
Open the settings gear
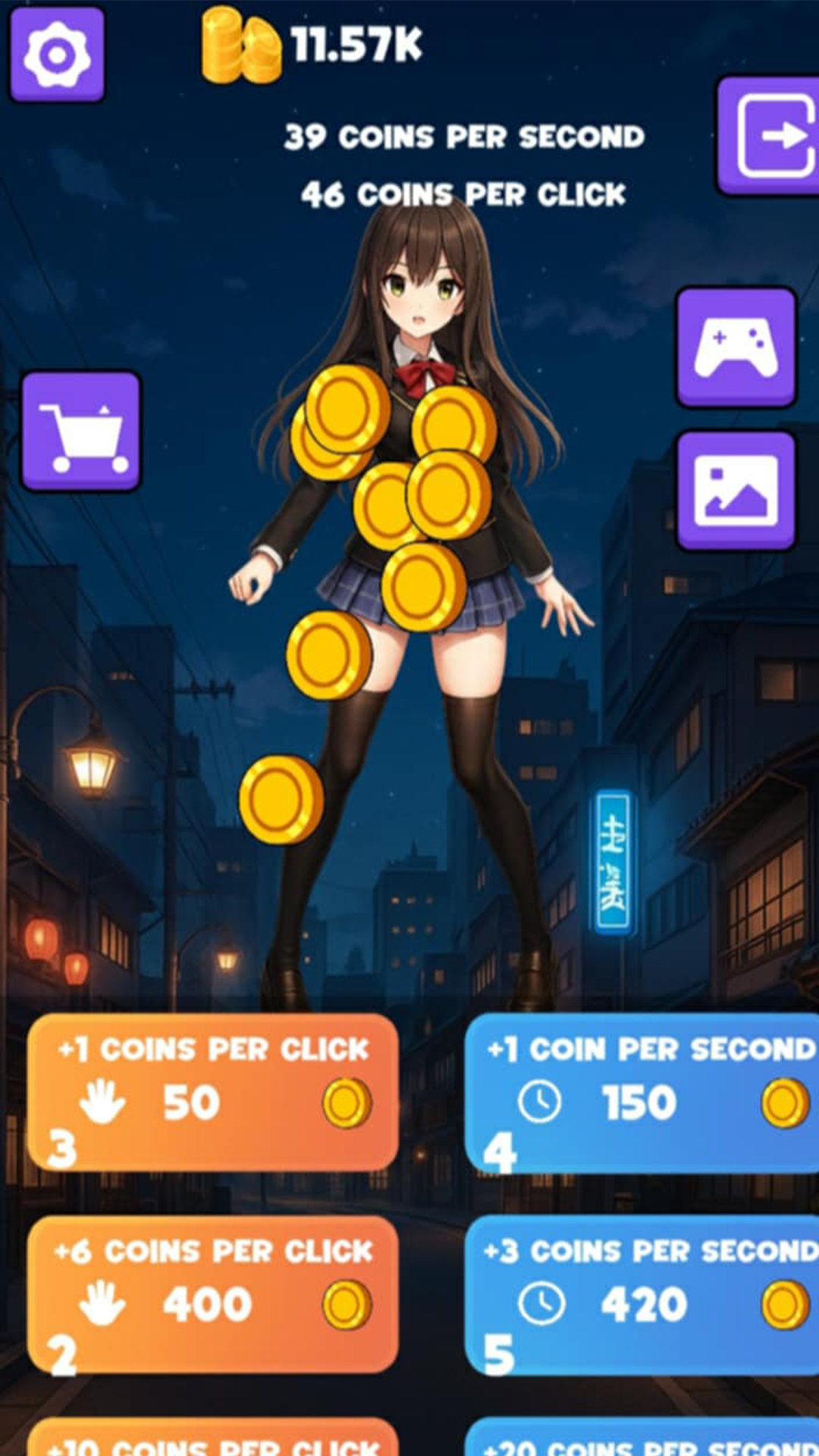pyautogui.click(x=57, y=54)
